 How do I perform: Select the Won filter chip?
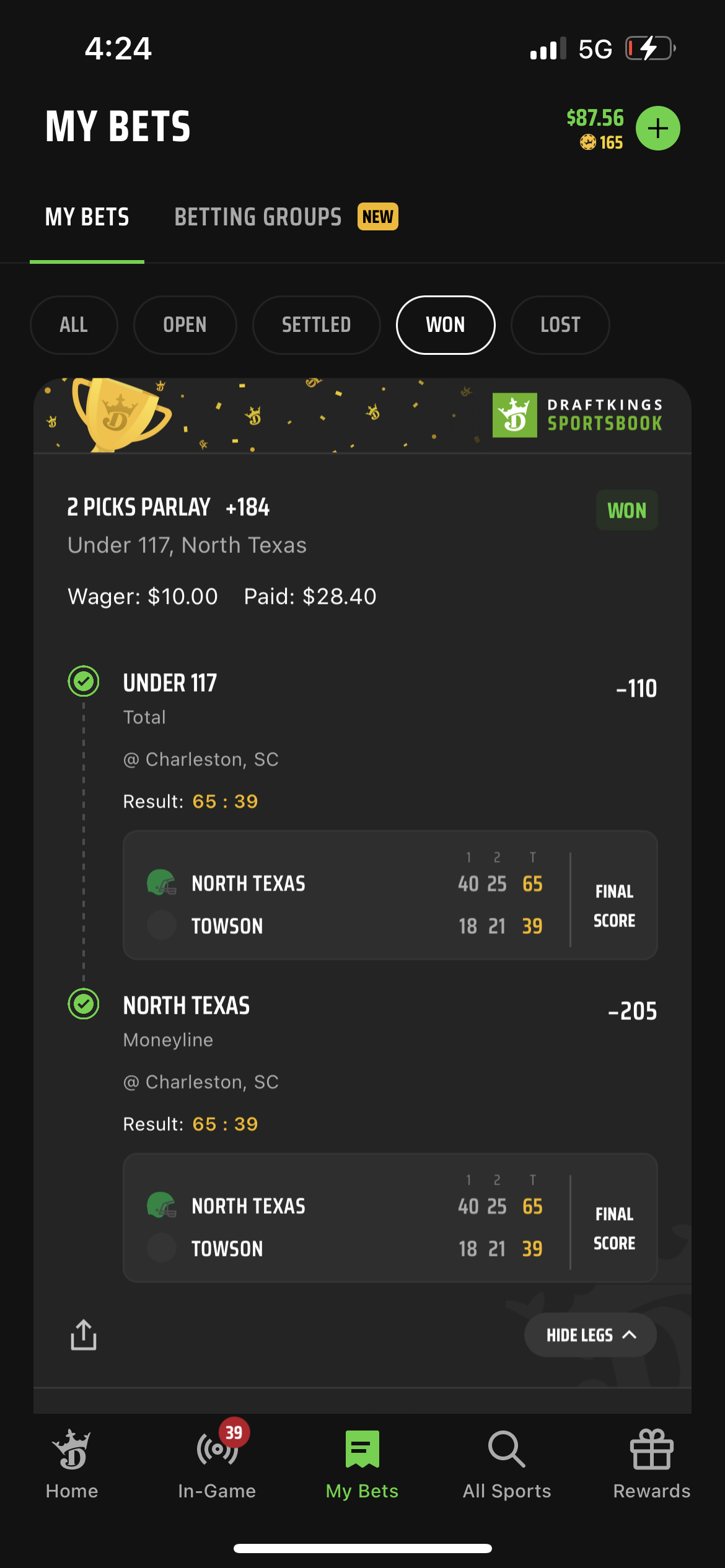click(446, 324)
